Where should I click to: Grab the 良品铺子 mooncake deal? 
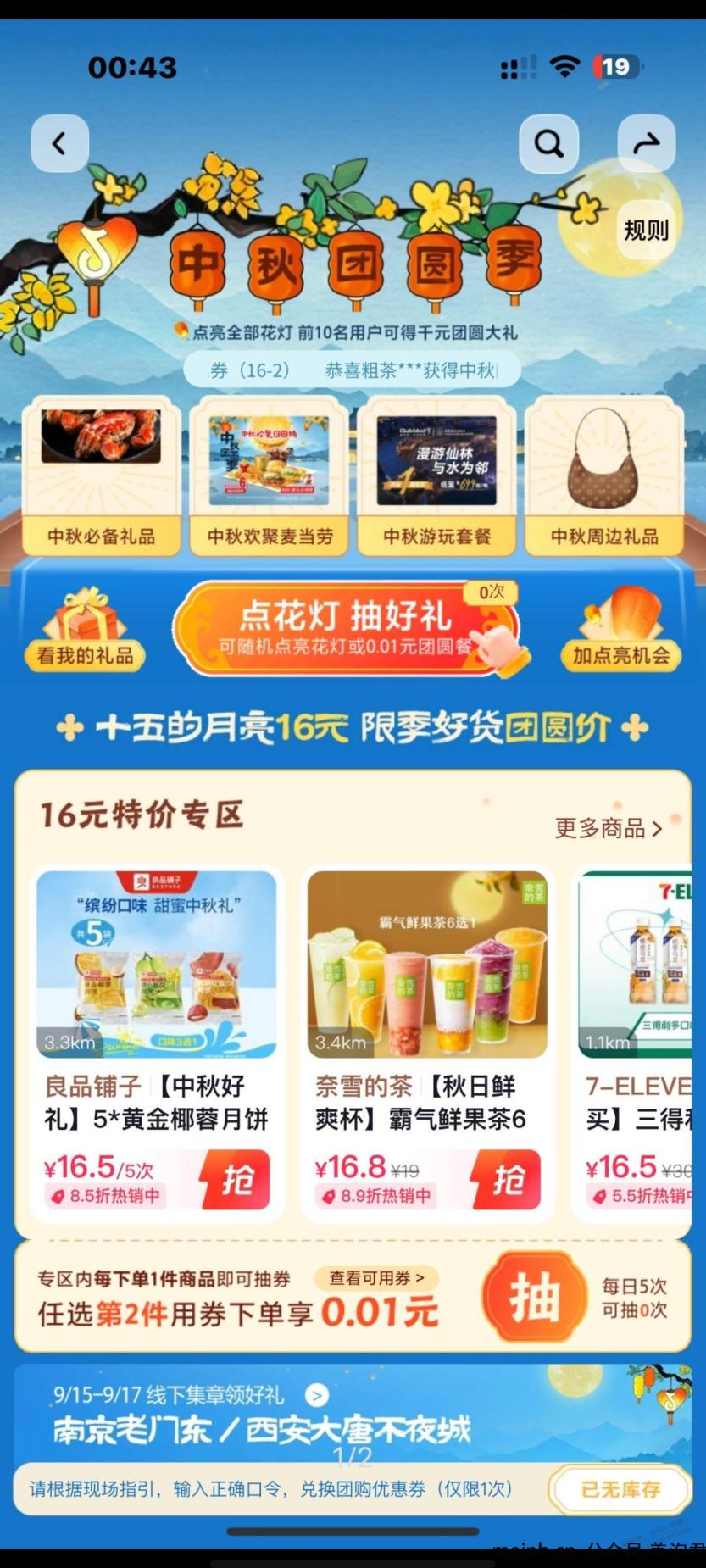point(236,1179)
